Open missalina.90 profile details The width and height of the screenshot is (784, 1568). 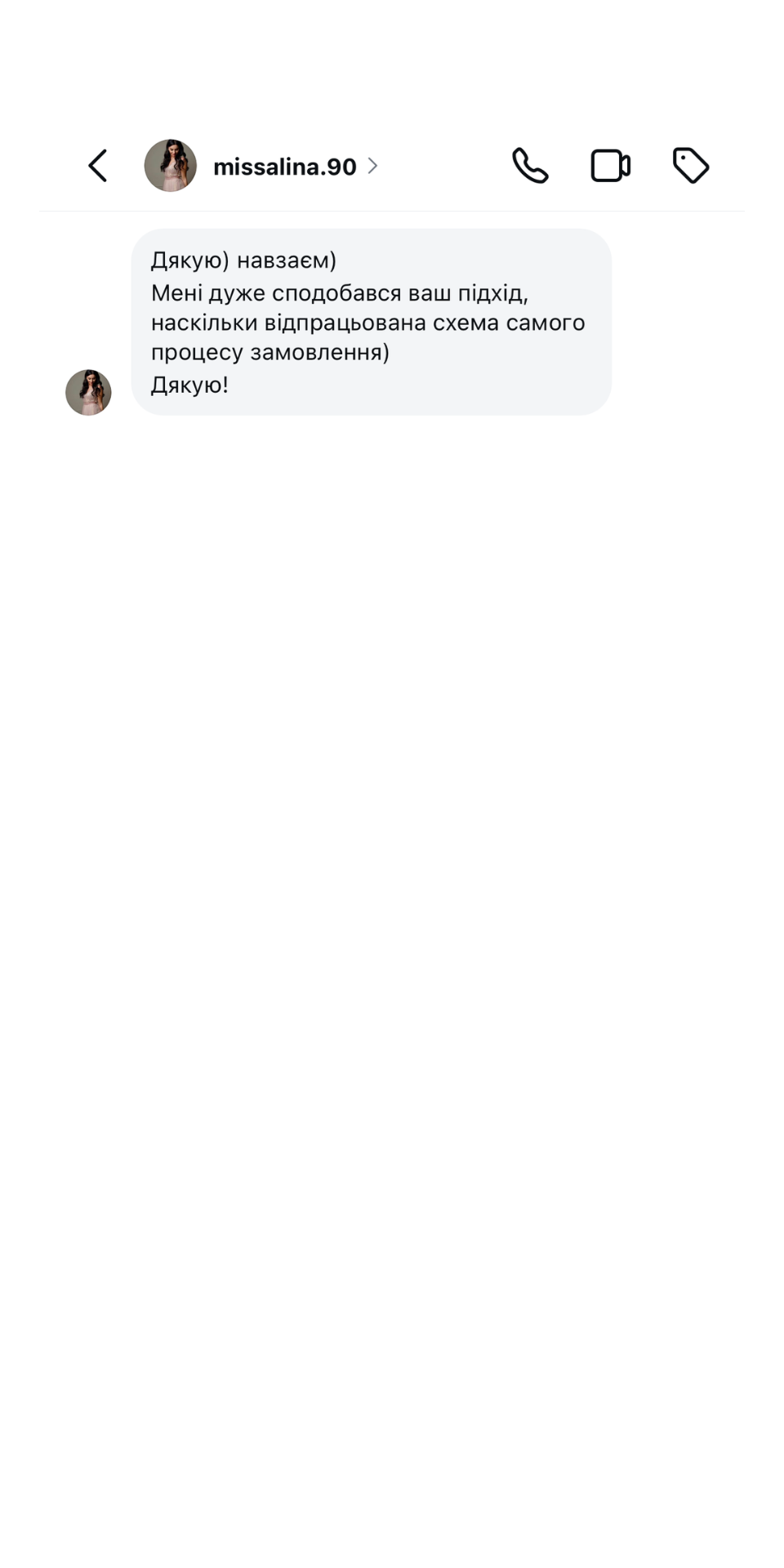[x=295, y=167]
